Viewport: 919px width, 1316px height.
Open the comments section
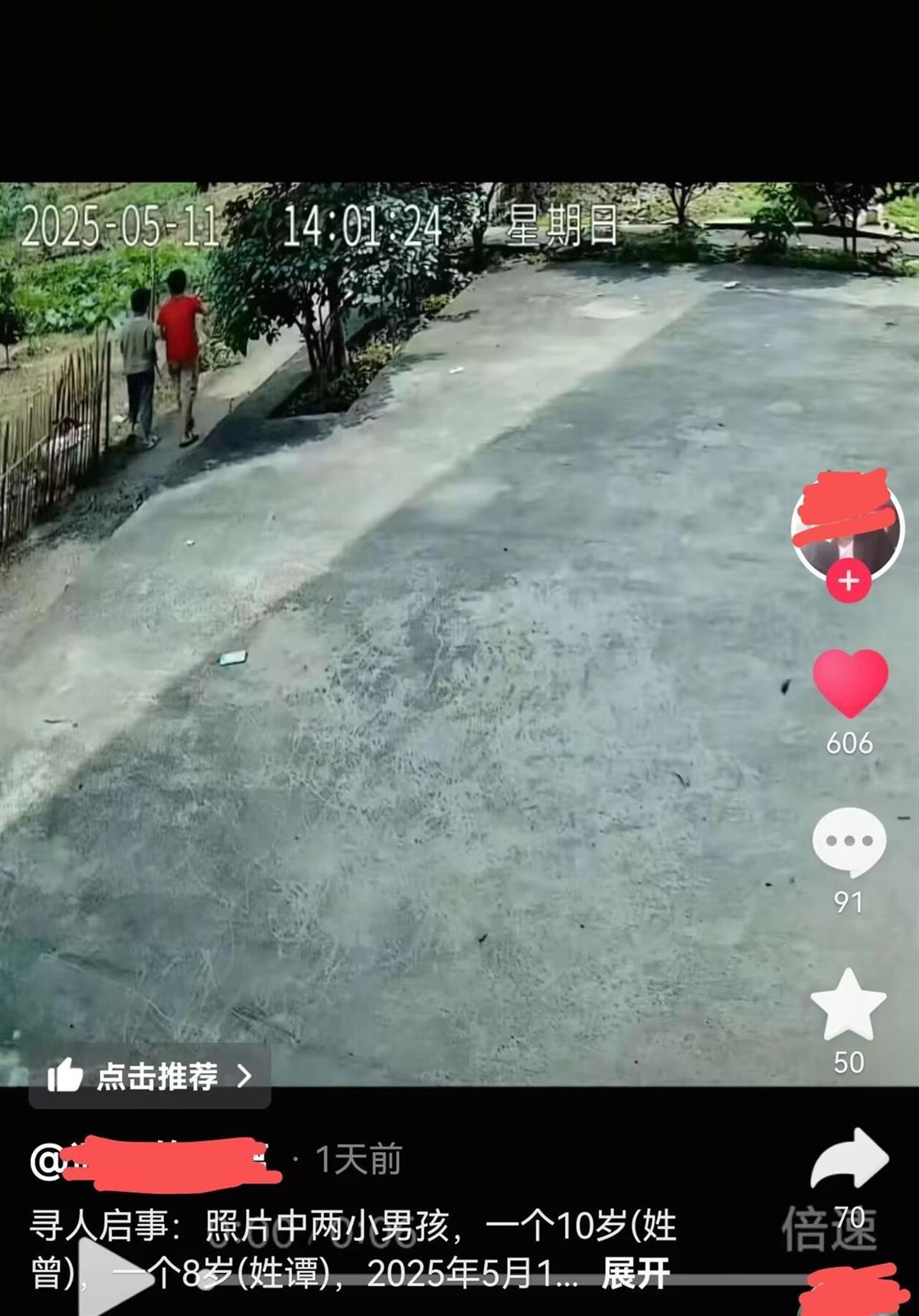(849, 842)
